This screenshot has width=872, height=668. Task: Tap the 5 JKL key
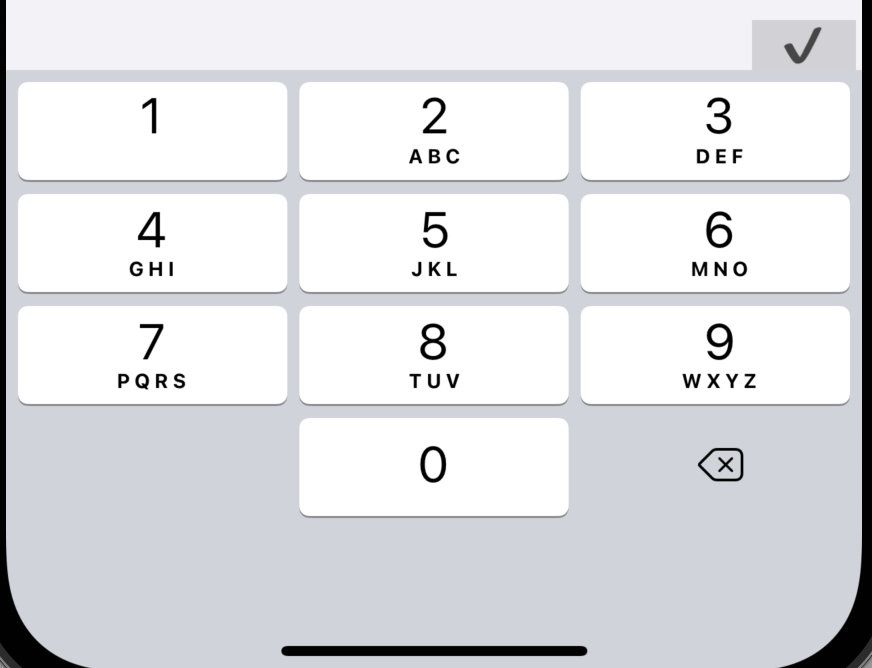pos(433,243)
